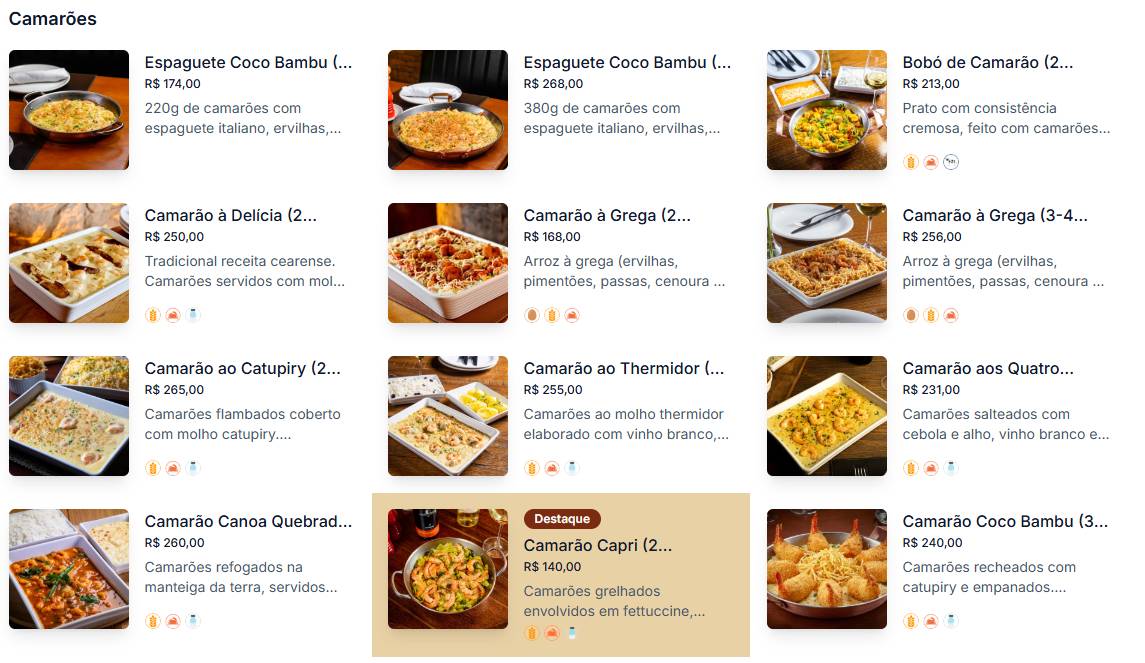View Camarão aos Quatro details

988,369
